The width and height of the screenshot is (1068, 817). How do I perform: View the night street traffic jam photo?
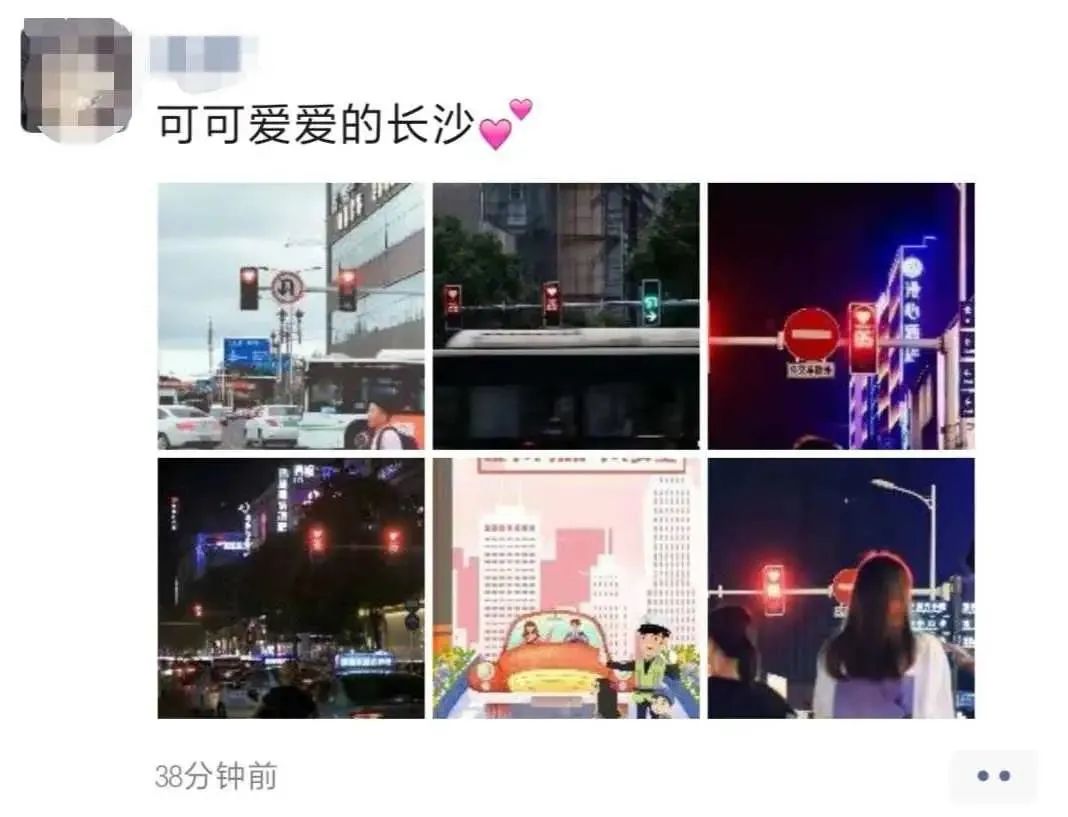[290, 588]
